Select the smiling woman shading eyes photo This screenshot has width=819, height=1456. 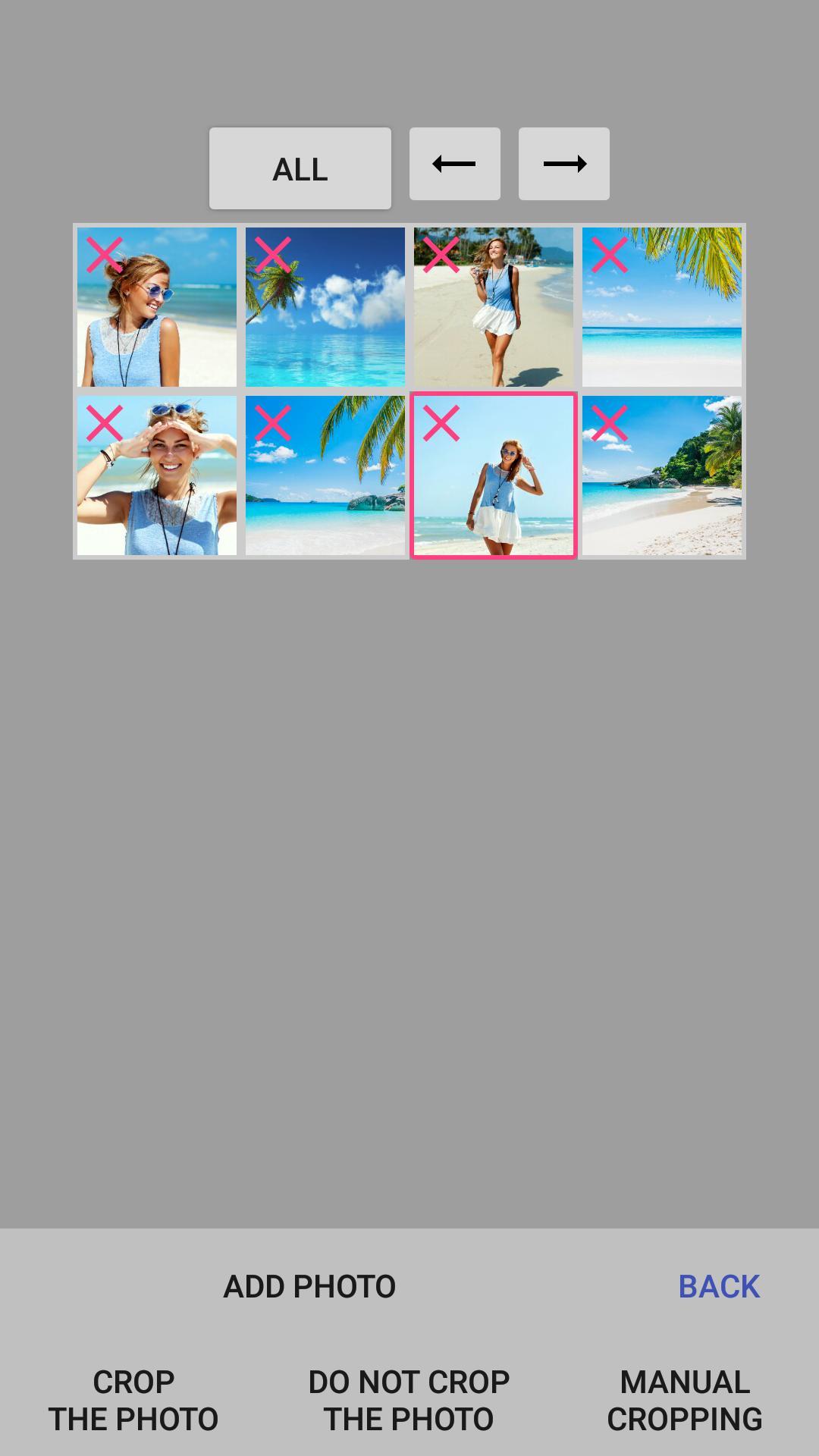(157, 475)
